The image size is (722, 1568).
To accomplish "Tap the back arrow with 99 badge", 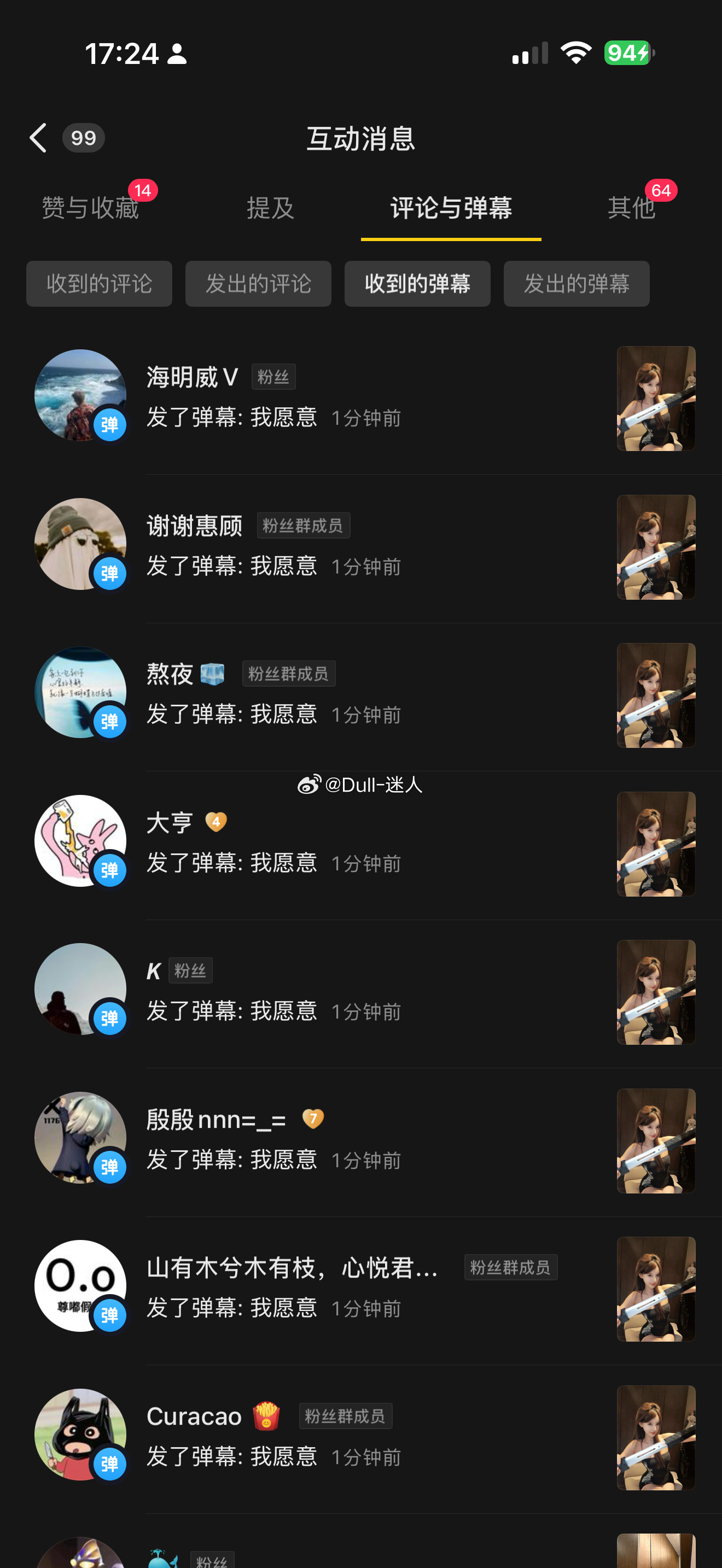I will tap(38, 138).
